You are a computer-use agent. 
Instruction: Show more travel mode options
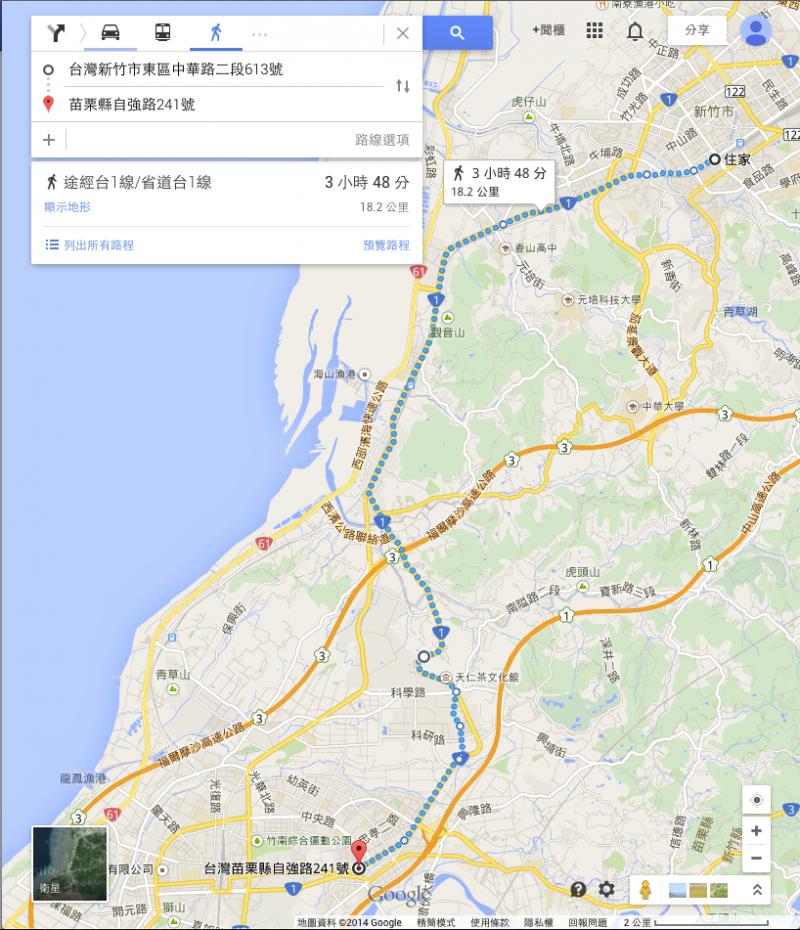(x=260, y=33)
